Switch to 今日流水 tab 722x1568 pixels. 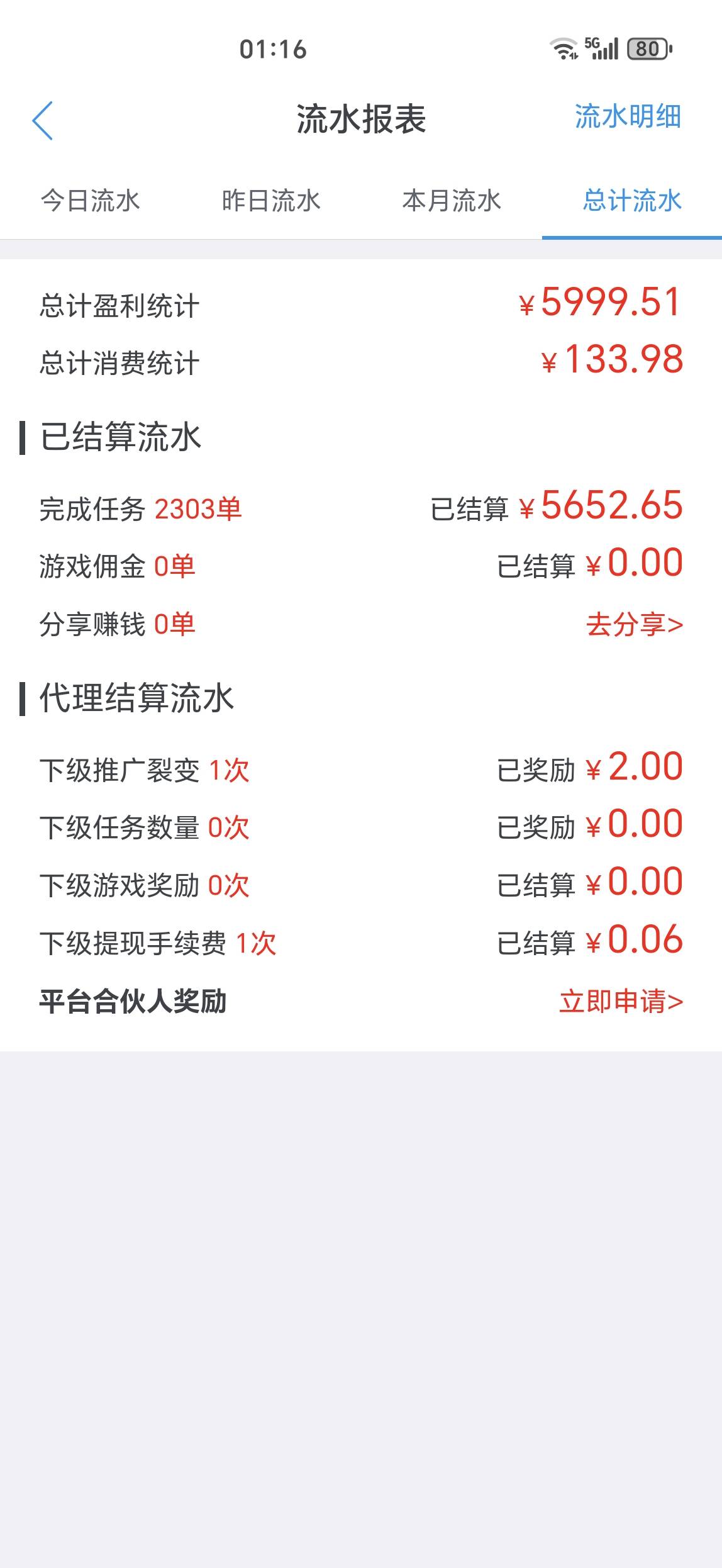[91, 201]
